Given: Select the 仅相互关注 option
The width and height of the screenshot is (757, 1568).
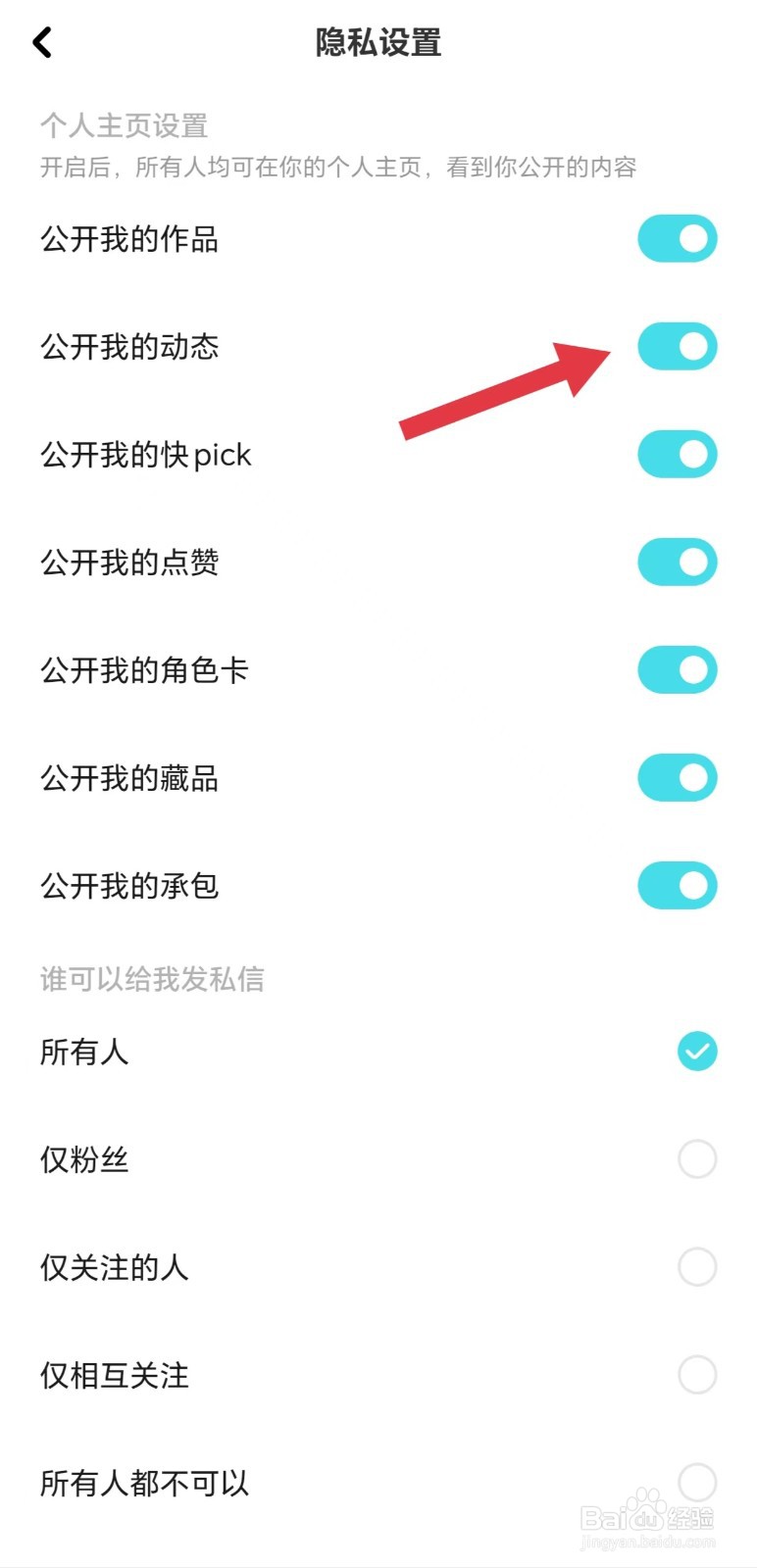Looking at the screenshot, I should pos(697,1375).
